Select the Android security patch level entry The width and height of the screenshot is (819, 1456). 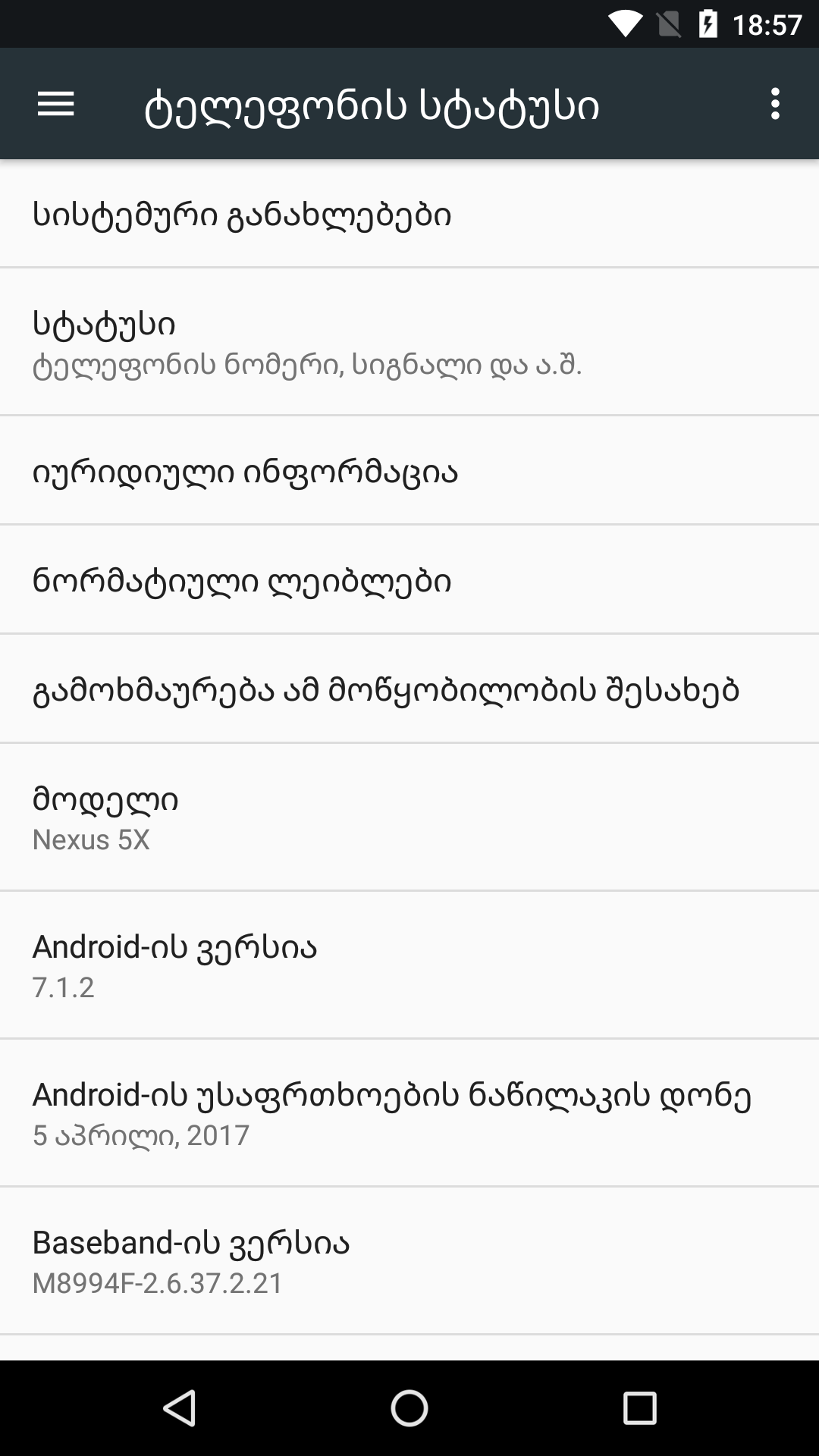[x=409, y=1112]
